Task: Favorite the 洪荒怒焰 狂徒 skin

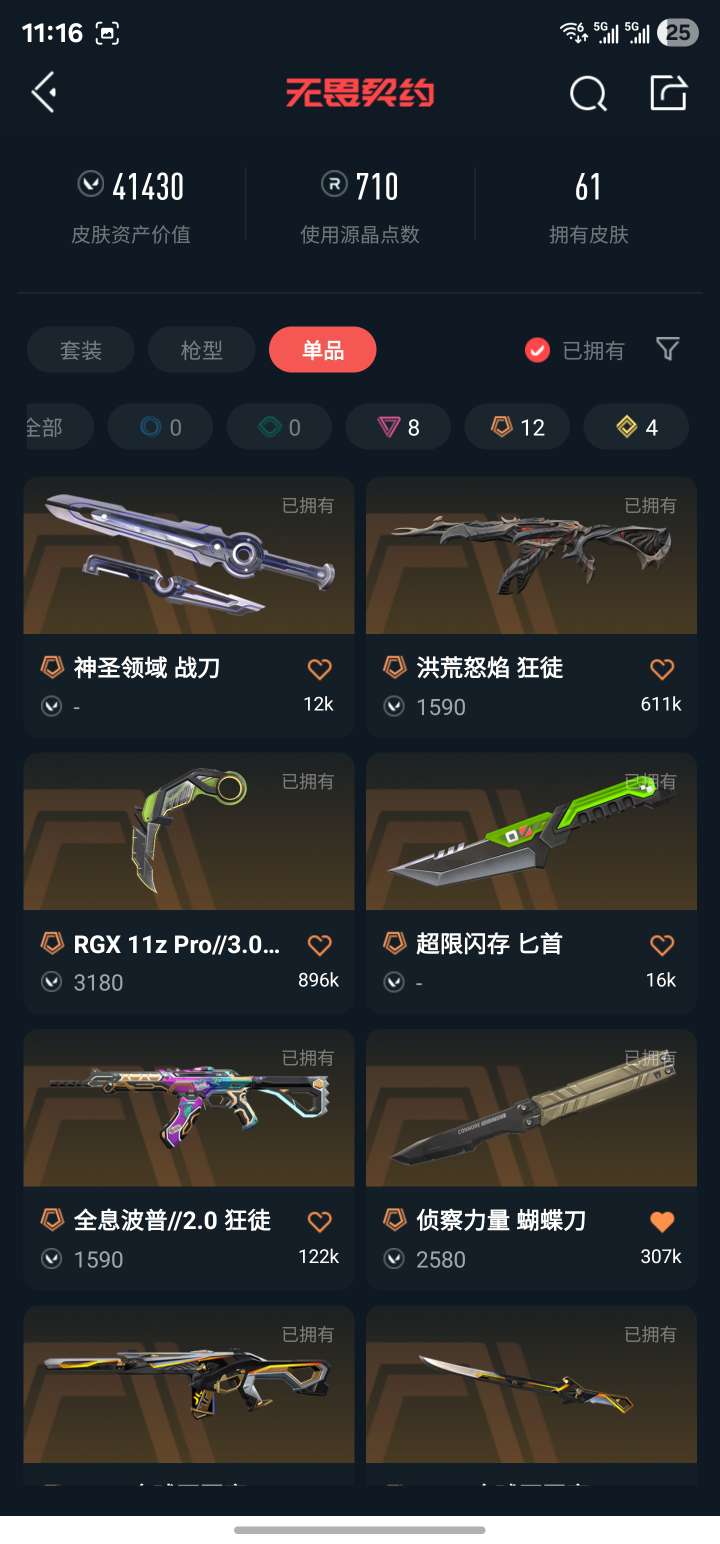Action: pyautogui.click(x=662, y=669)
